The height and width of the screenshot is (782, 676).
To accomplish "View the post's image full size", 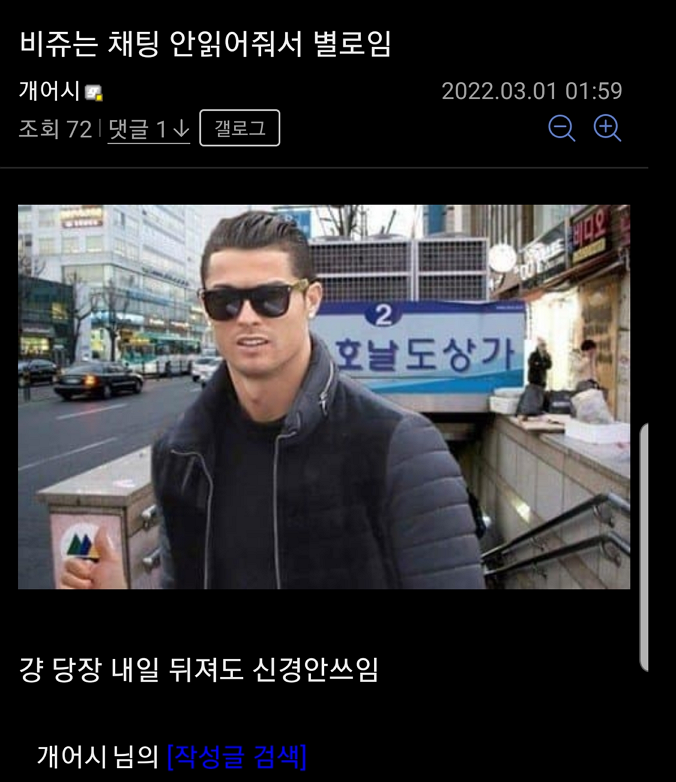I will [x=324, y=397].
